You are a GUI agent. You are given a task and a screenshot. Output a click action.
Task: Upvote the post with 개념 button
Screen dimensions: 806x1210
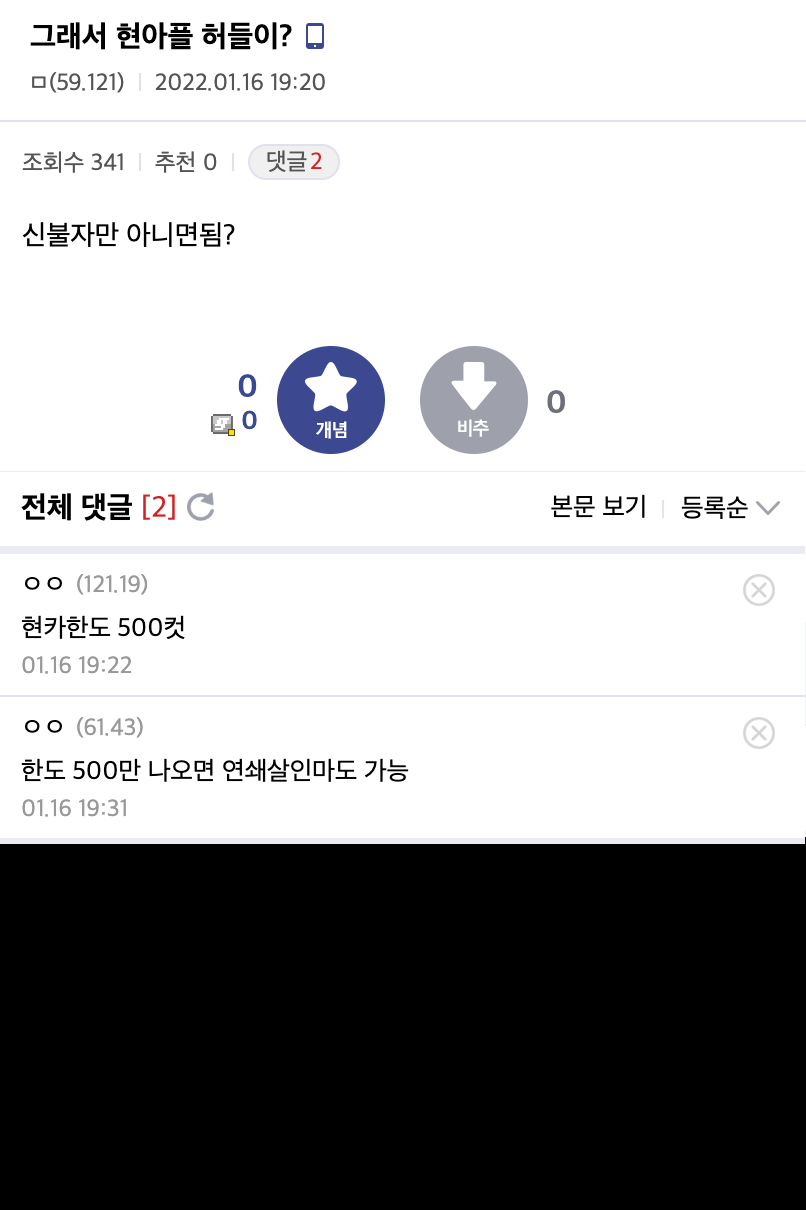click(330, 400)
